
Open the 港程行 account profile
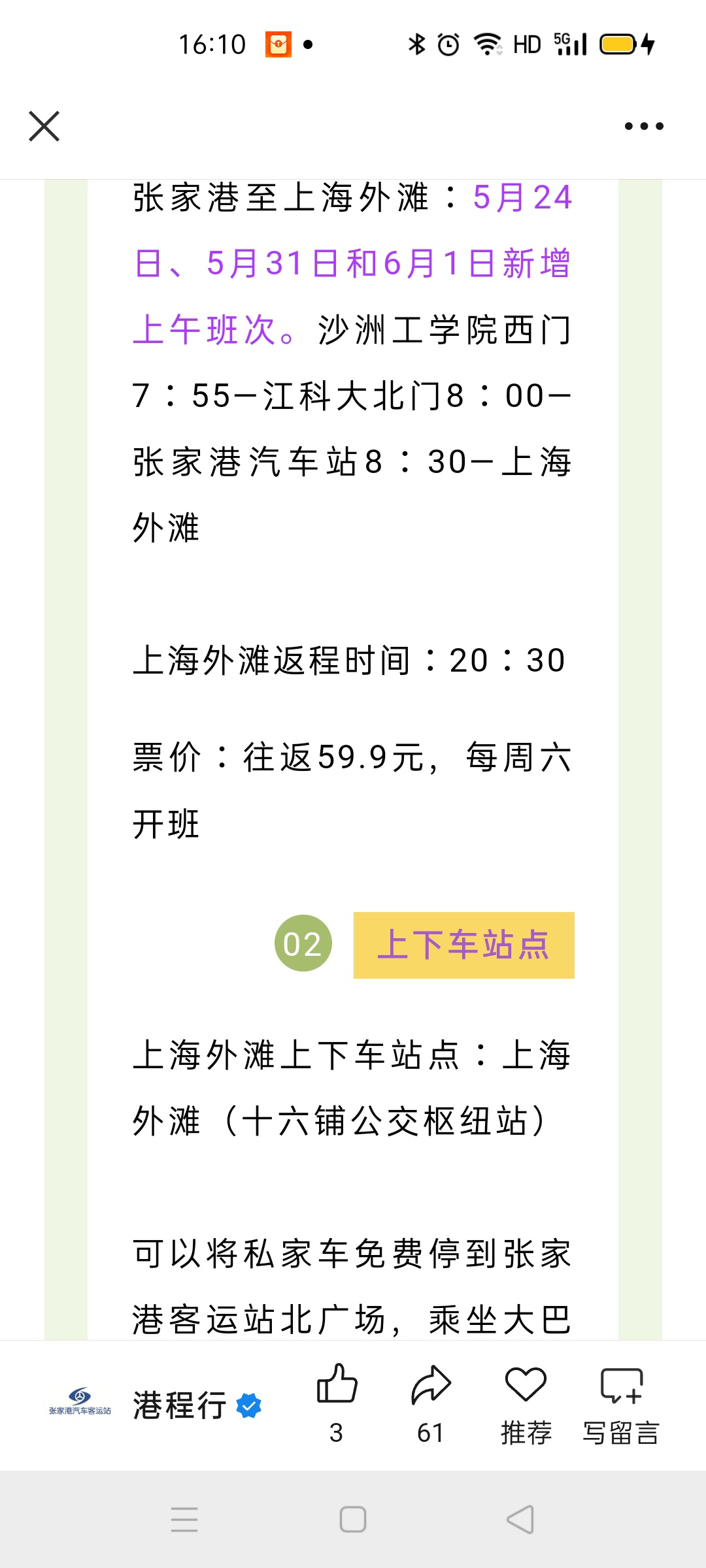pyautogui.click(x=180, y=1405)
